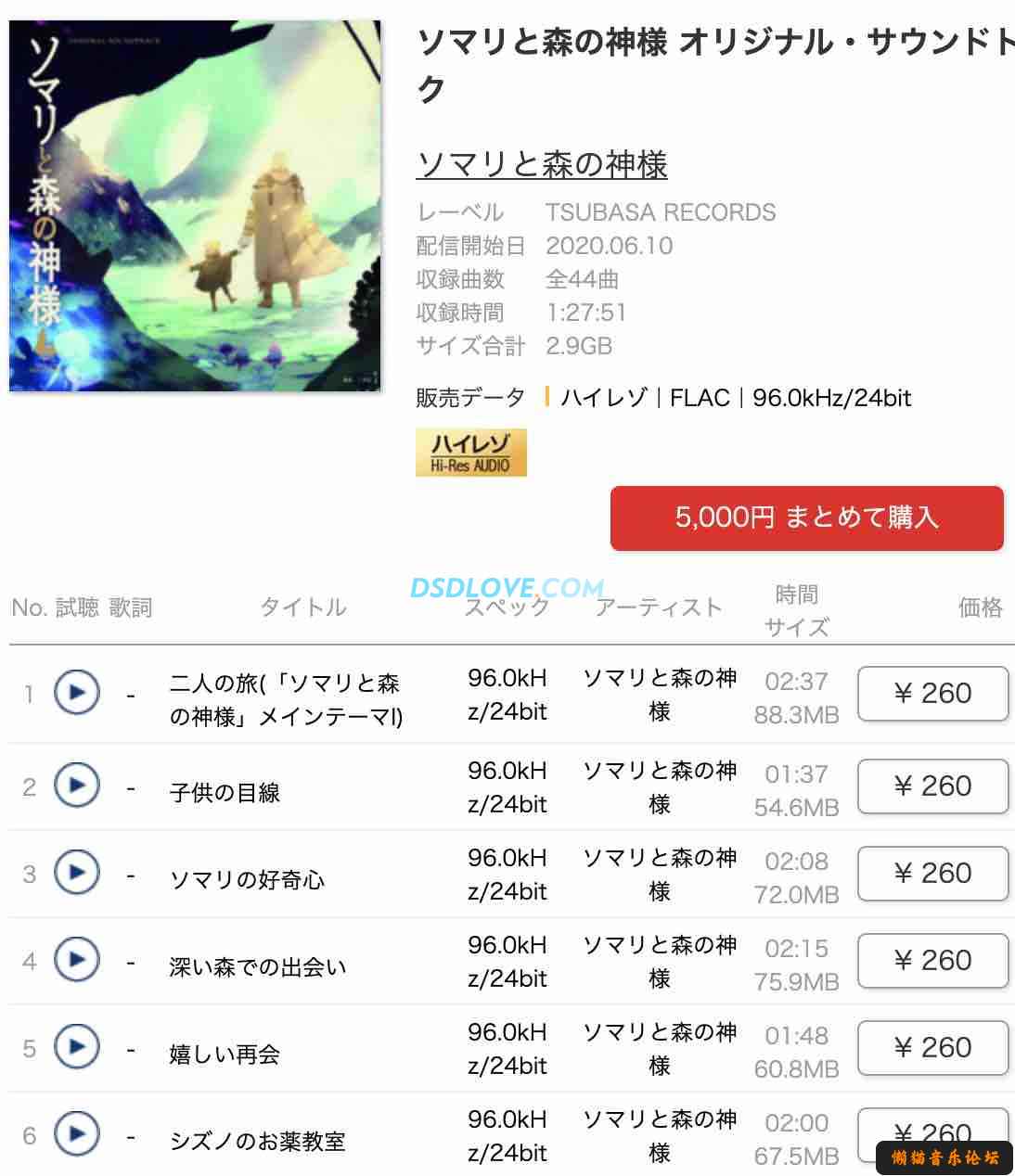Image resolution: width=1015 pixels, height=1176 pixels.
Task: Open the album cover artwork
Action: click(195, 206)
